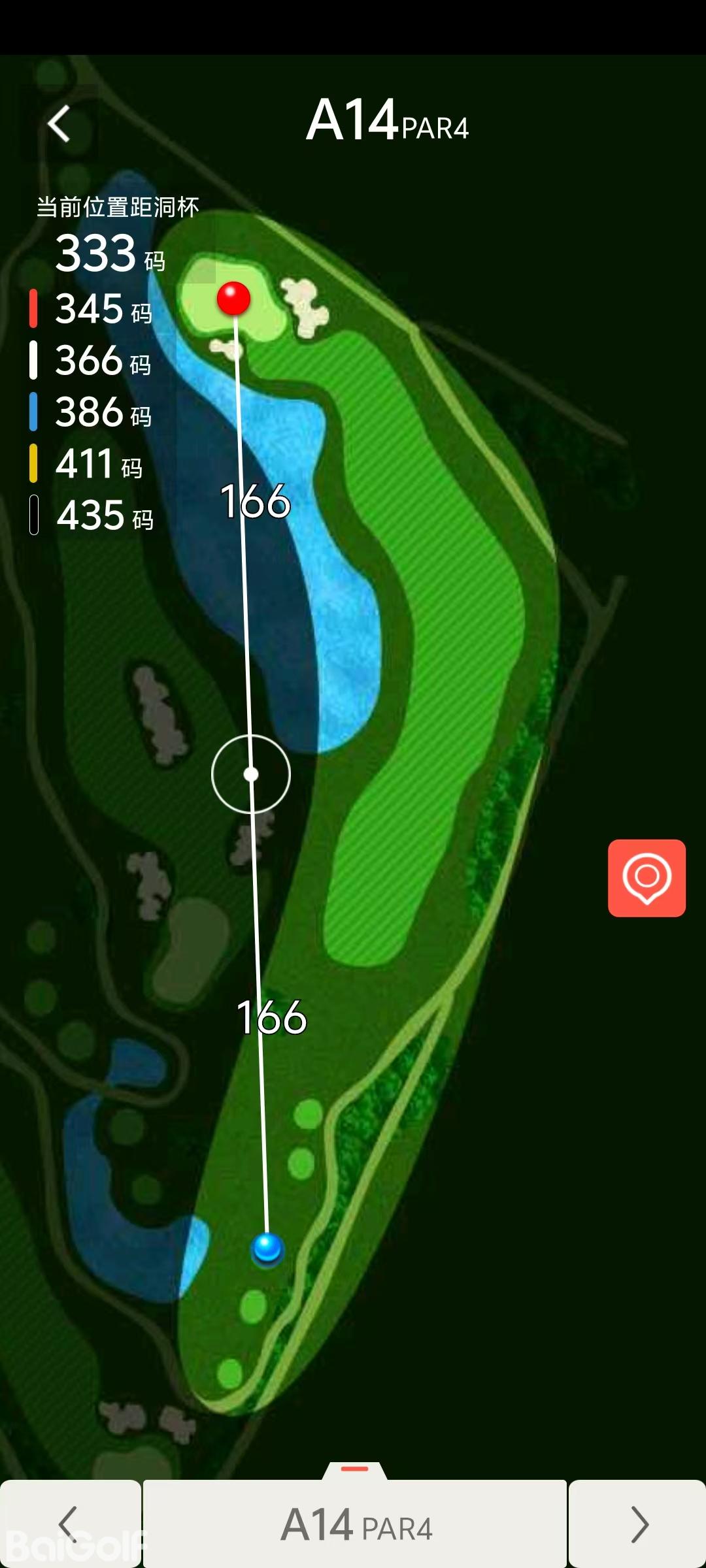
Task: Go to the previous hole
Action: [x=69, y=1524]
